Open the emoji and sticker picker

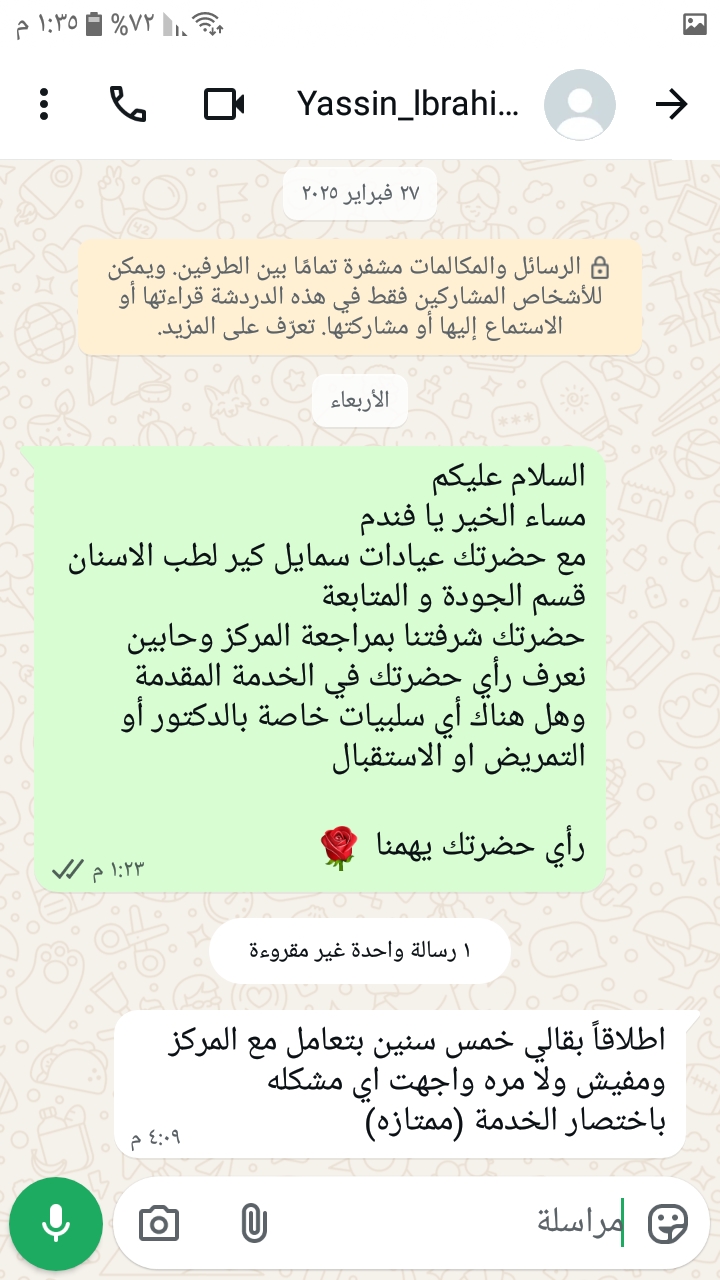point(668,1222)
